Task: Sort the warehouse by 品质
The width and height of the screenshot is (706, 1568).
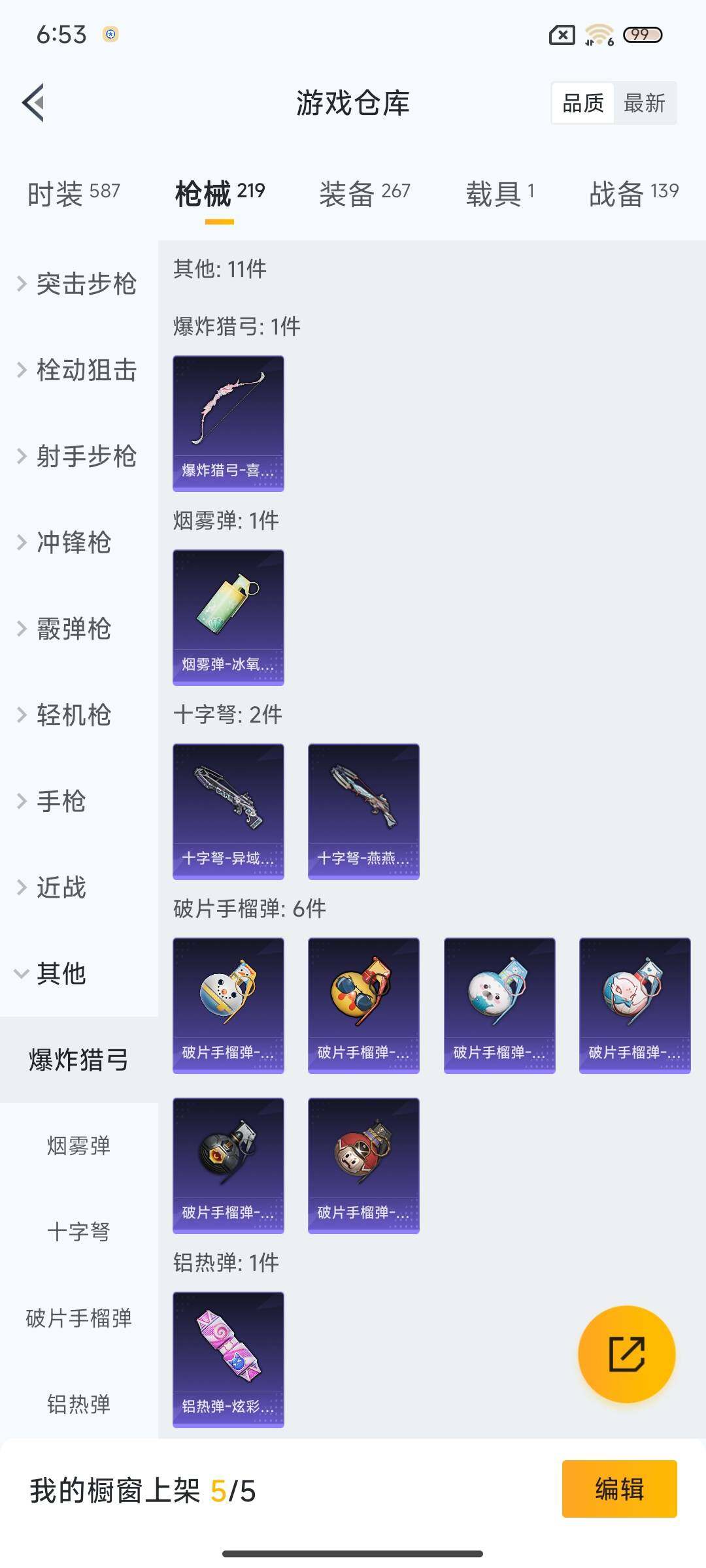Action: click(x=583, y=103)
